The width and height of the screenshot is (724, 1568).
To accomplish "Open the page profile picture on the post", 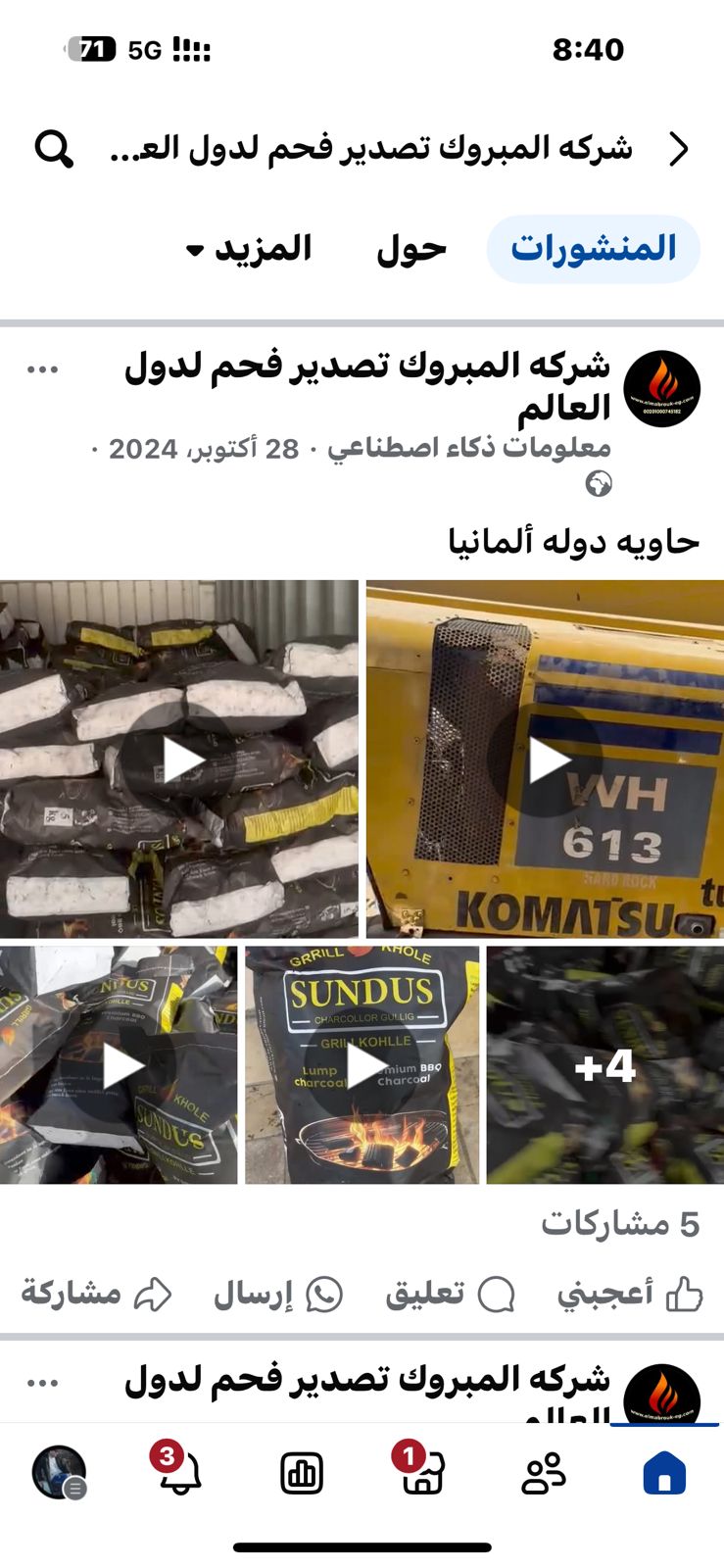I will (x=662, y=389).
